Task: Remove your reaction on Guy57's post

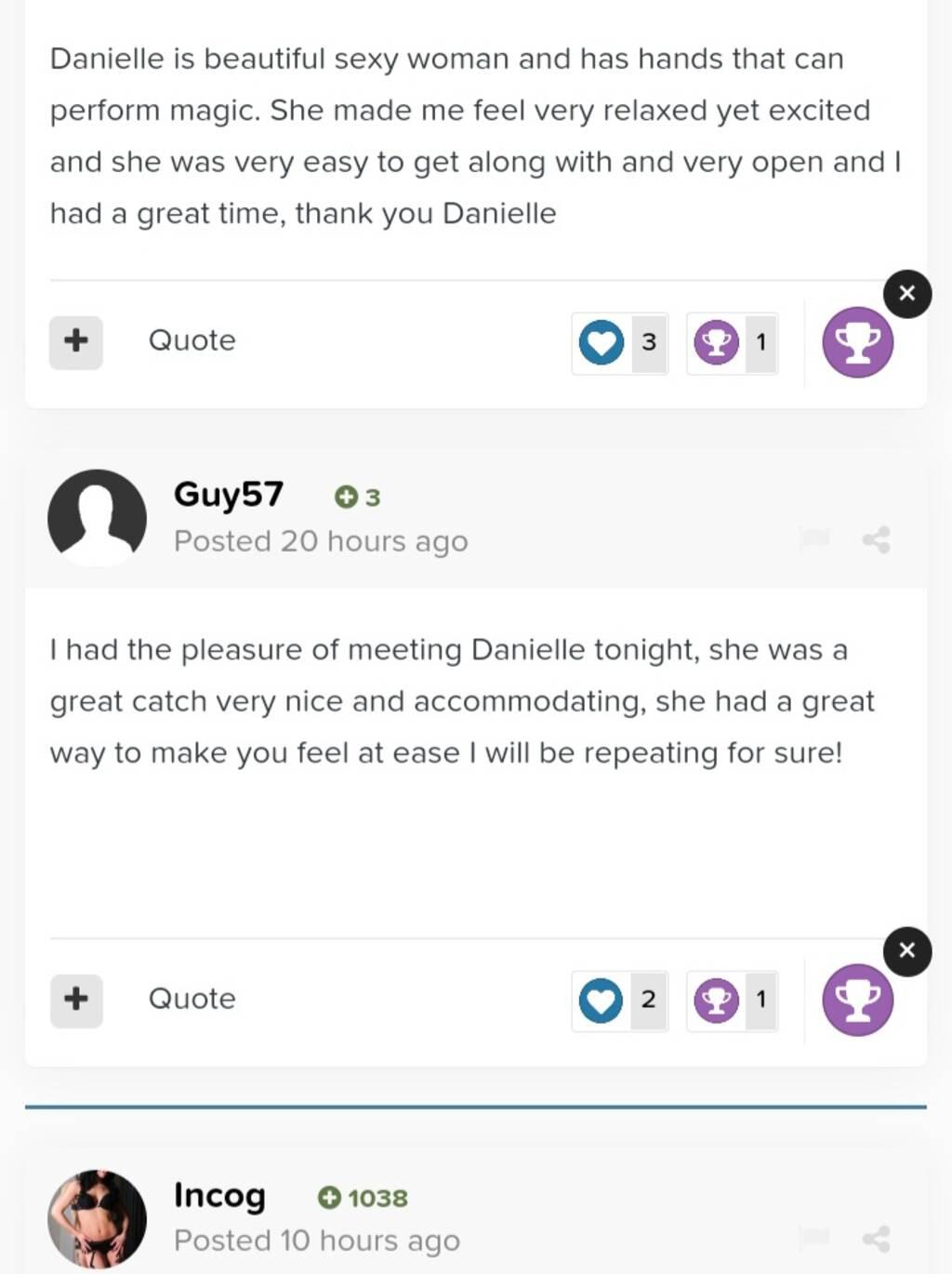Action: click(907, 951)
